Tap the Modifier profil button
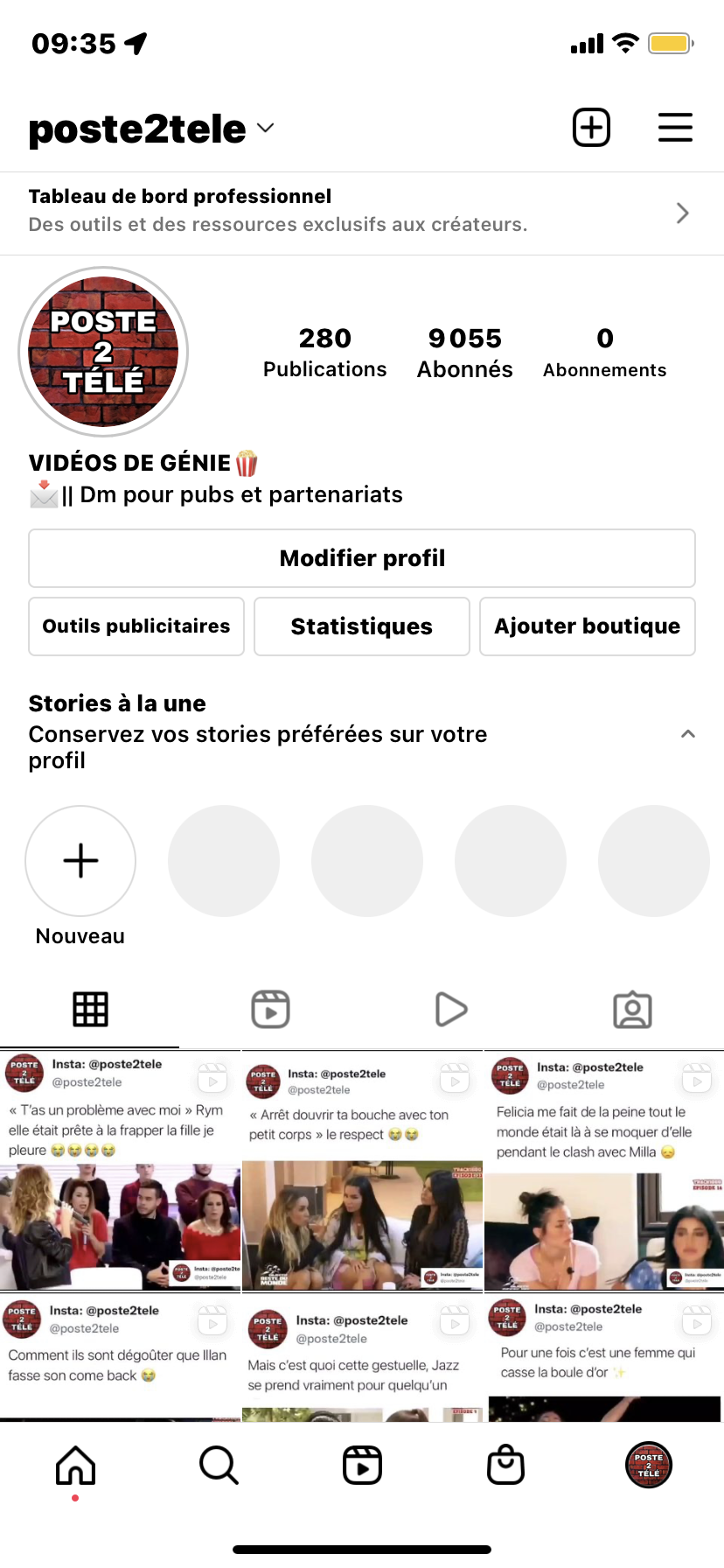 tap(362, 558)
